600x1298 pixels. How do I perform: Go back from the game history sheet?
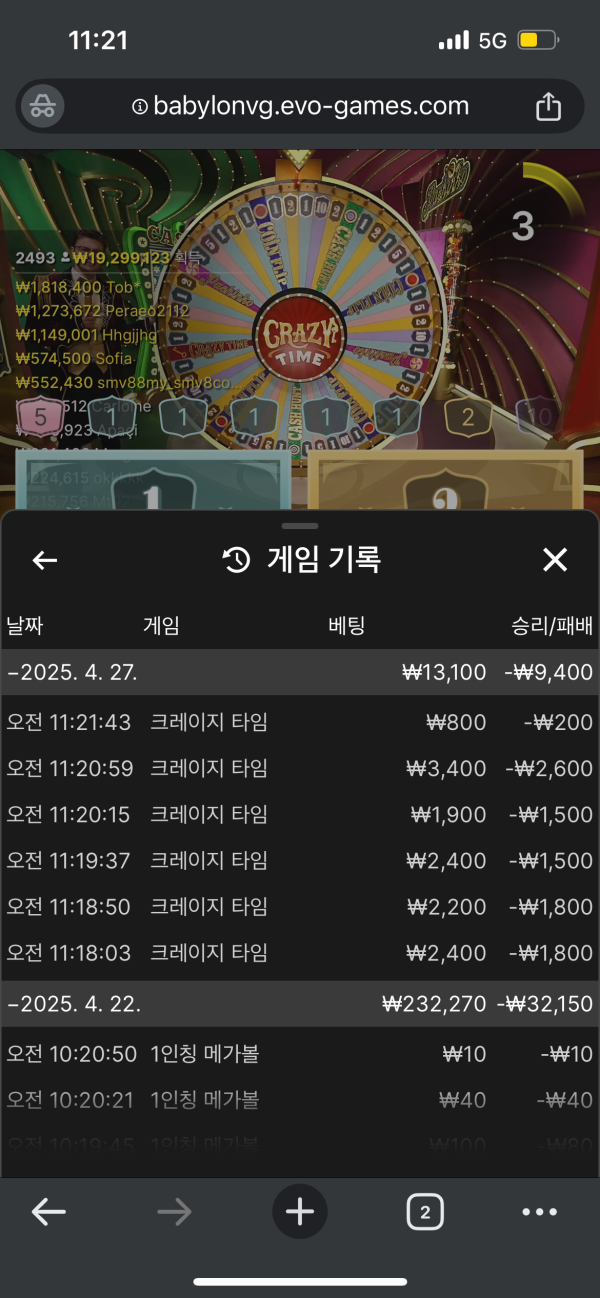(x=45, y=560)
